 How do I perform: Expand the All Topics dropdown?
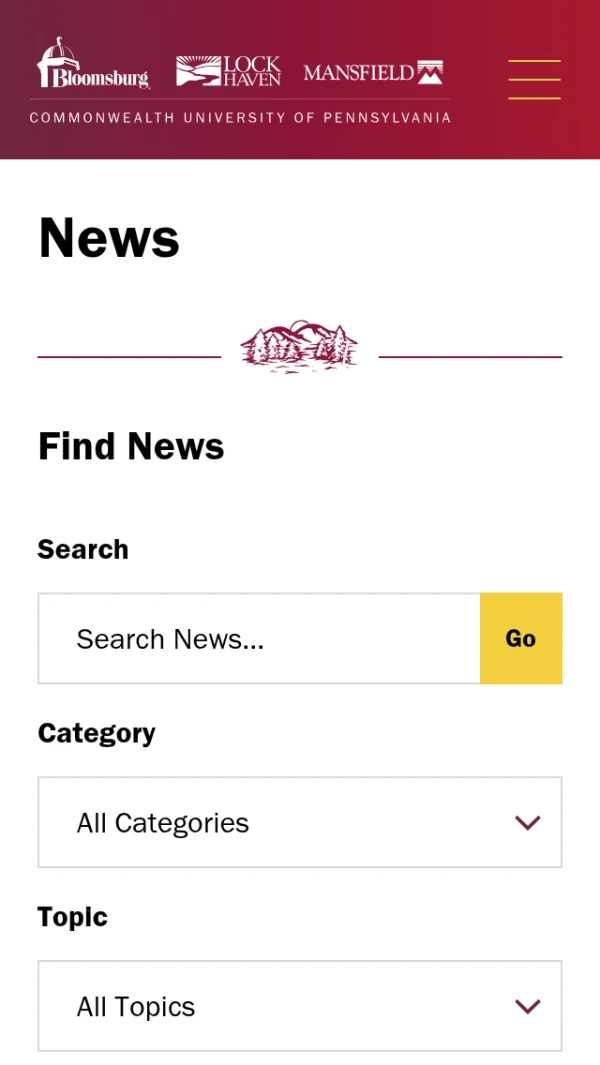300,1007
